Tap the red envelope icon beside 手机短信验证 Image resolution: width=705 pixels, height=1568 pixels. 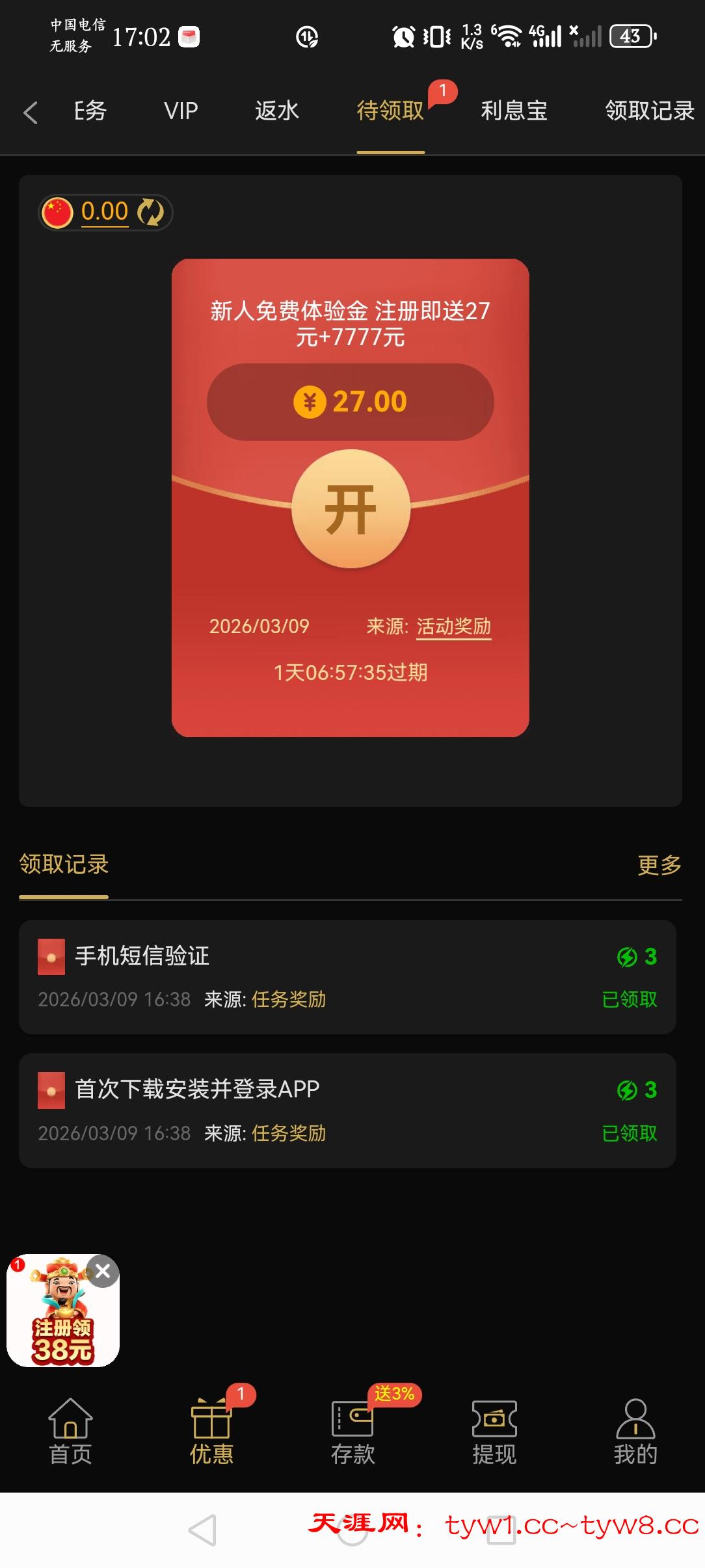(51, 956)
